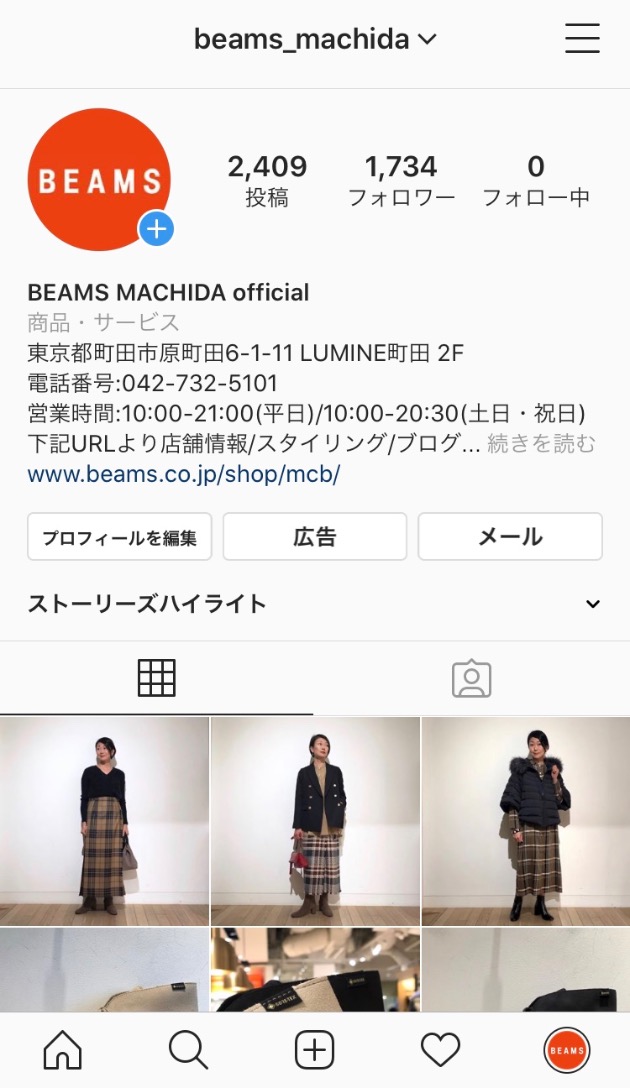Tap the BEAMS profile picture add-story plus
Image resolution: width=630 pixels, height=1088 pixels.
tap(156, 229)
